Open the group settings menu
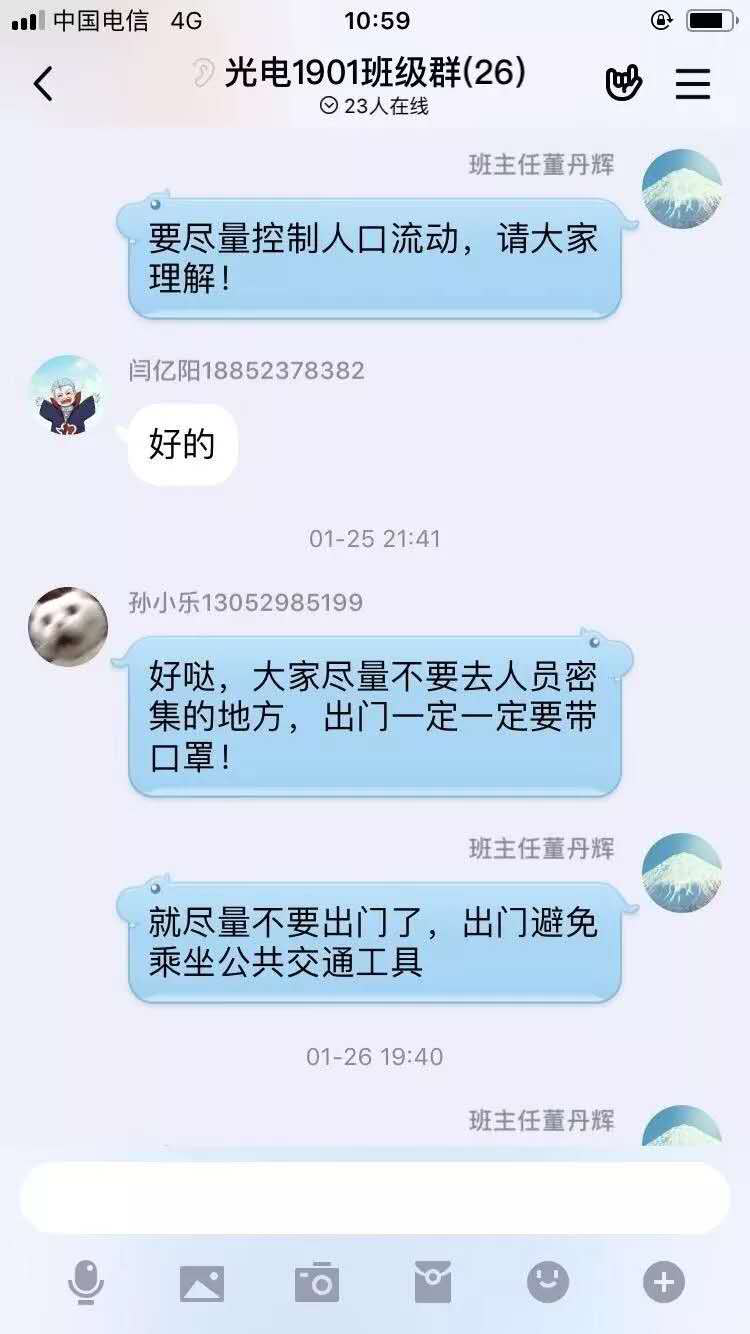This screenshot has height=1334, width=750. (692, 84)
